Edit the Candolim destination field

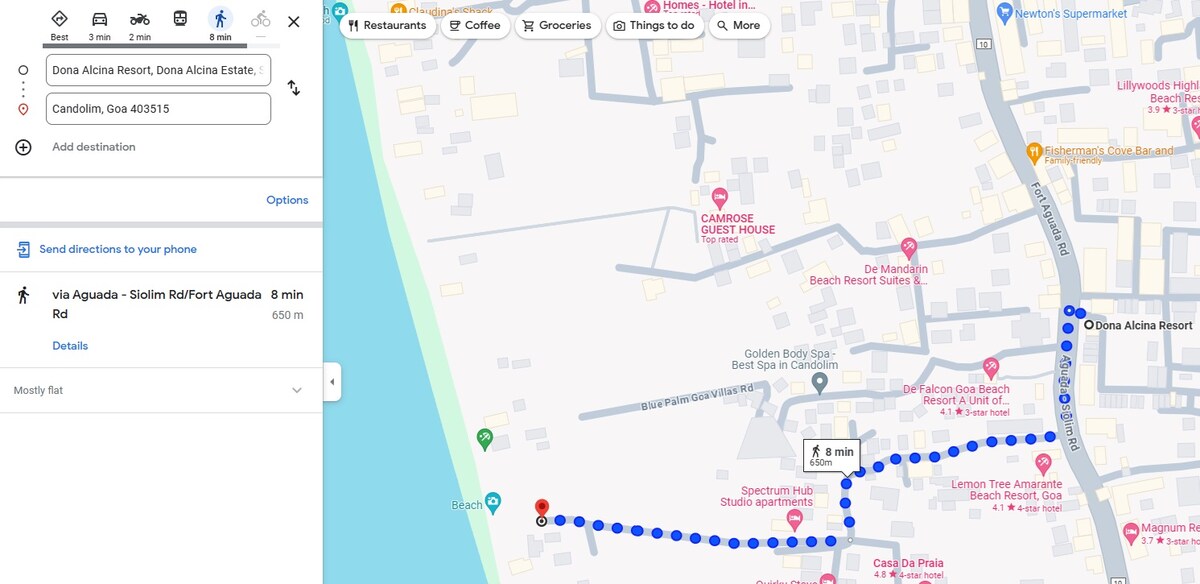tap(158, 109)
